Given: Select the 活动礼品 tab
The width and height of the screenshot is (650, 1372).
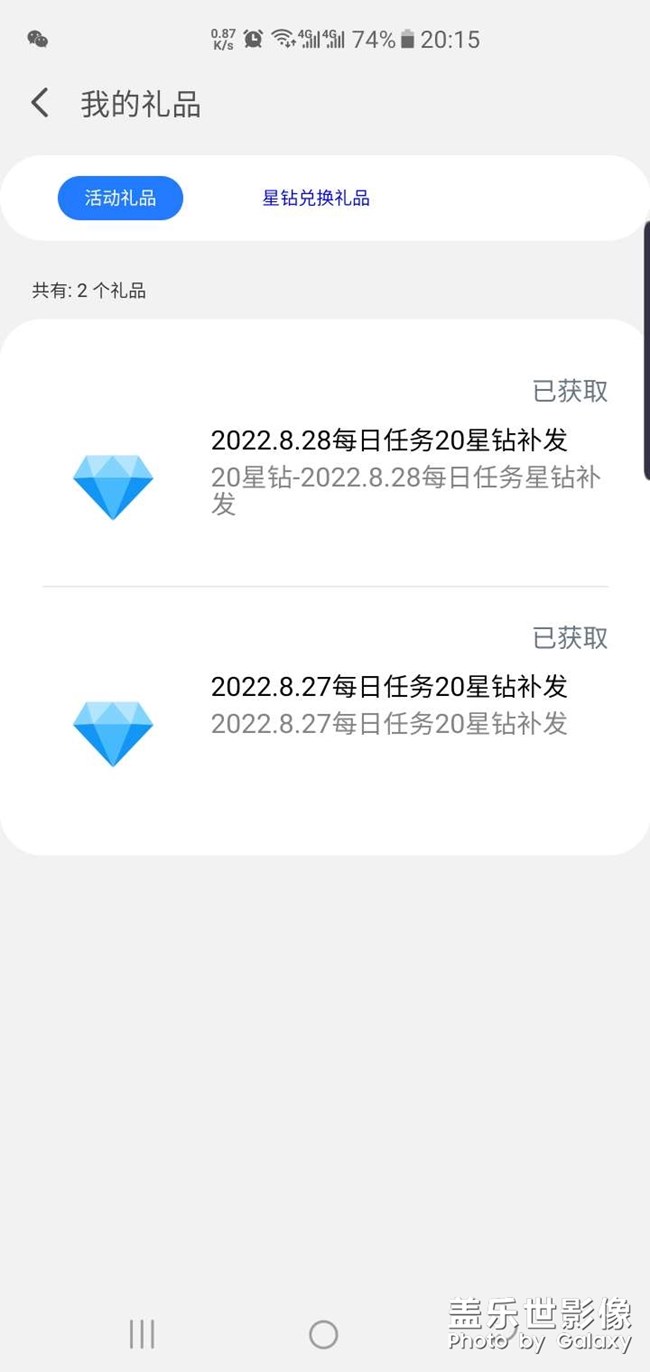Looking at the screenshot, I should coord(120,198).
